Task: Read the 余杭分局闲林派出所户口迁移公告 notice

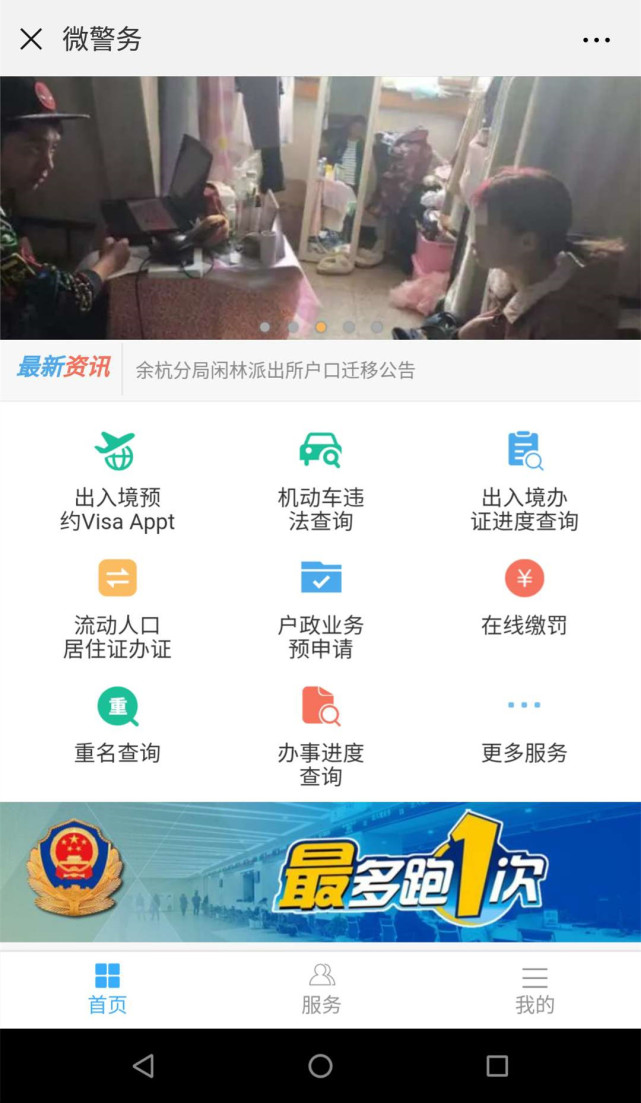Action: [x=275, y=370]
